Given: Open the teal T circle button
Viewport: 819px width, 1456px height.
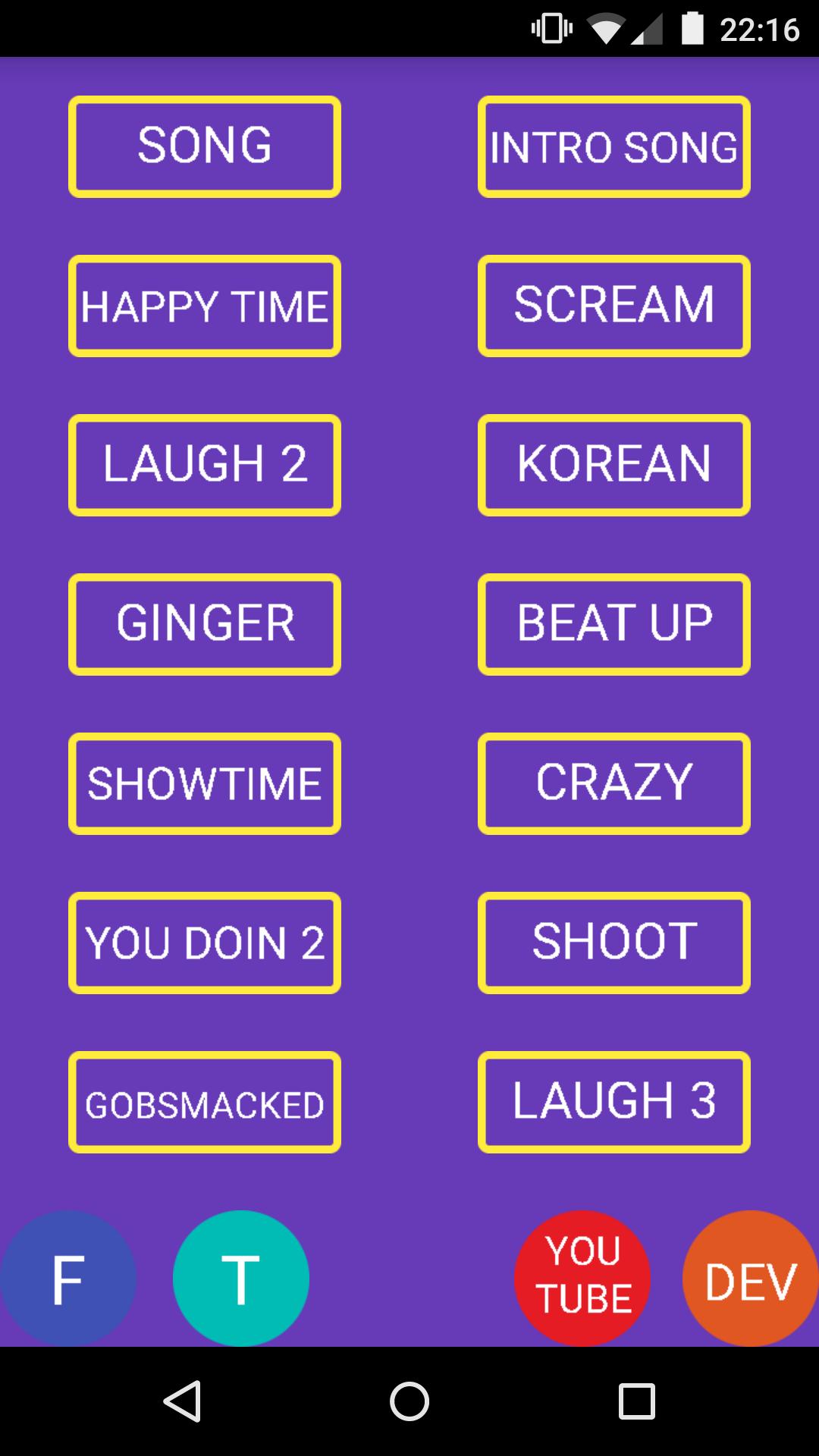Looking at the screenshot, I should 241,1279.
